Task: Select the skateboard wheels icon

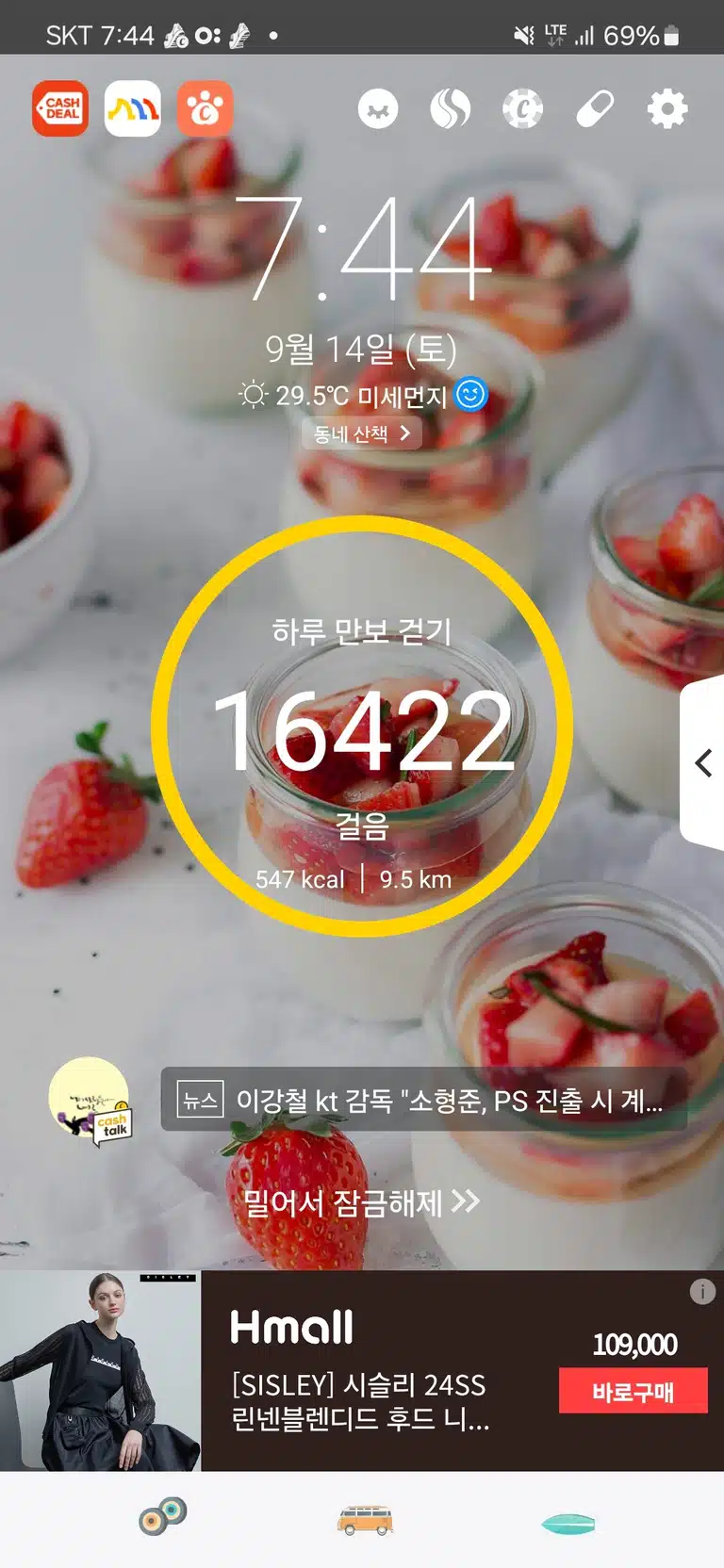Action: point(163,1517)
